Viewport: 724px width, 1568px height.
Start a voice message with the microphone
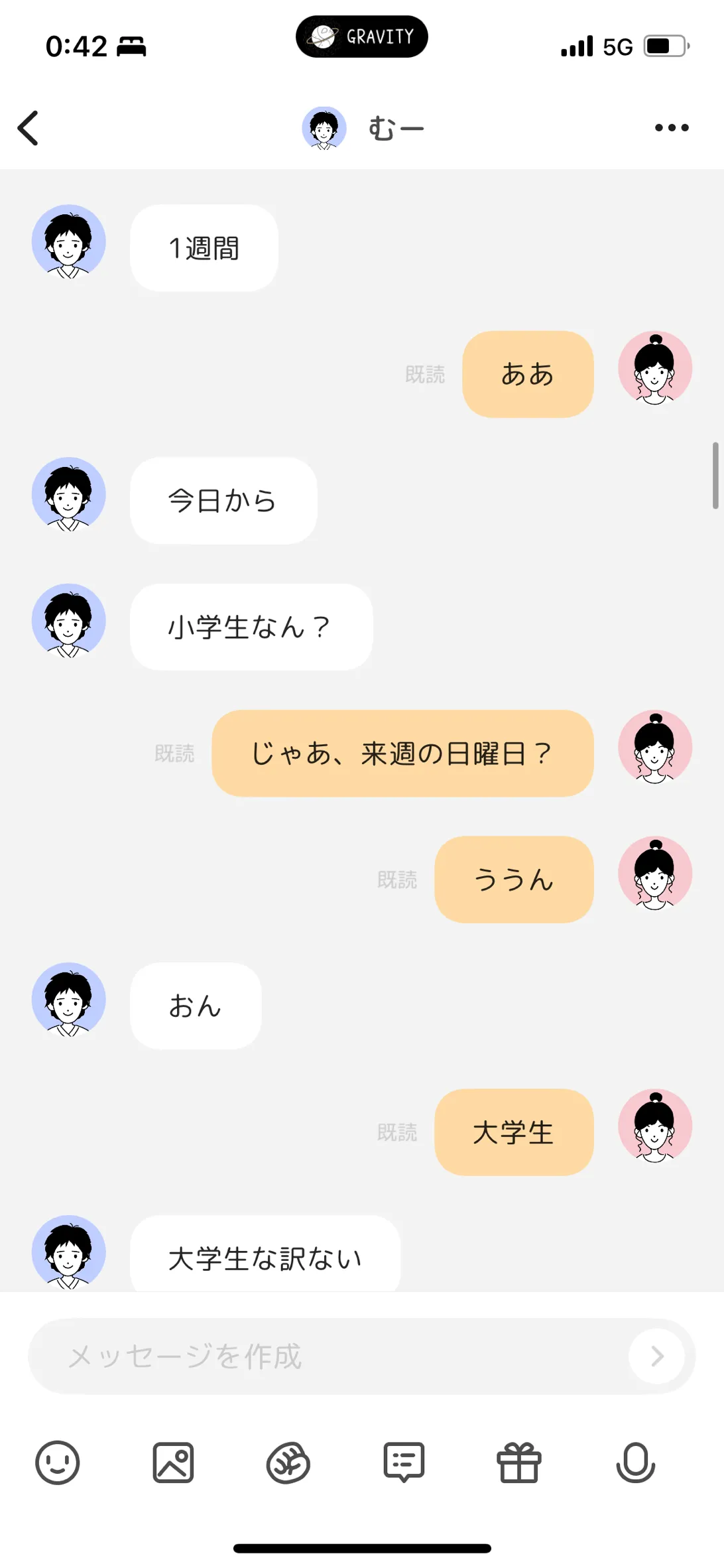tap(635, 1463)
